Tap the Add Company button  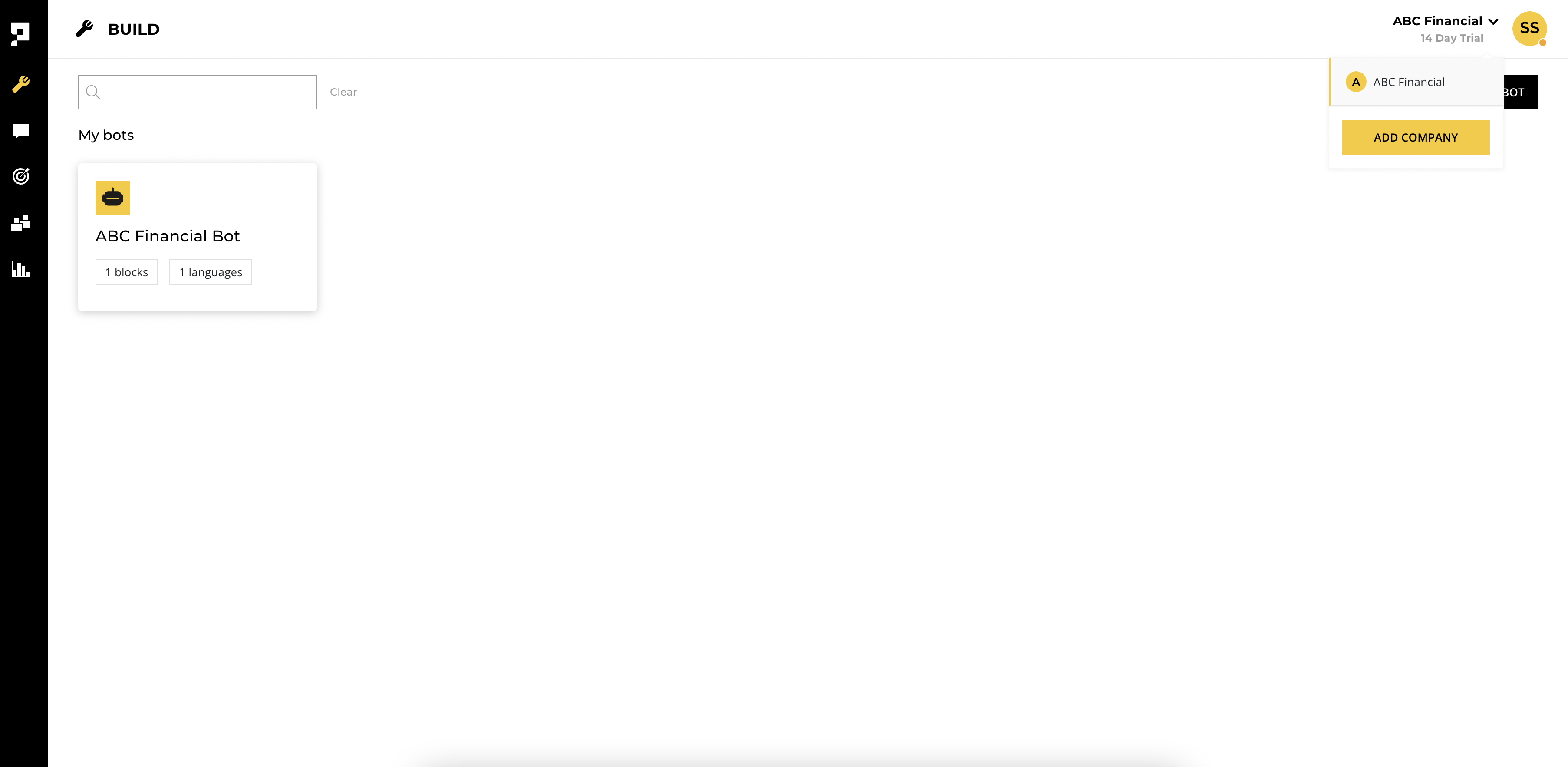[x=1415, y=137]
